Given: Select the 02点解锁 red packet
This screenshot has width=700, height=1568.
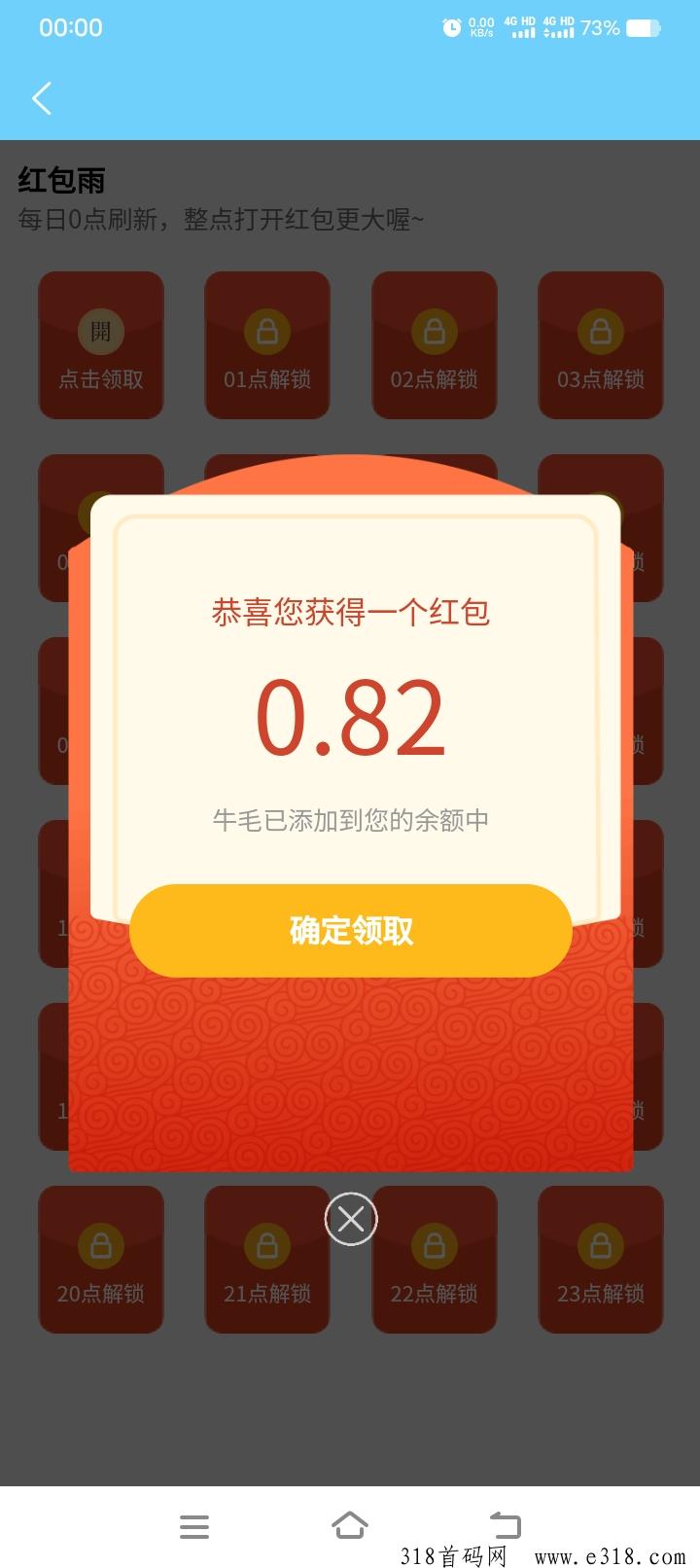Looking at the screenshot, I should pos(435,346).
